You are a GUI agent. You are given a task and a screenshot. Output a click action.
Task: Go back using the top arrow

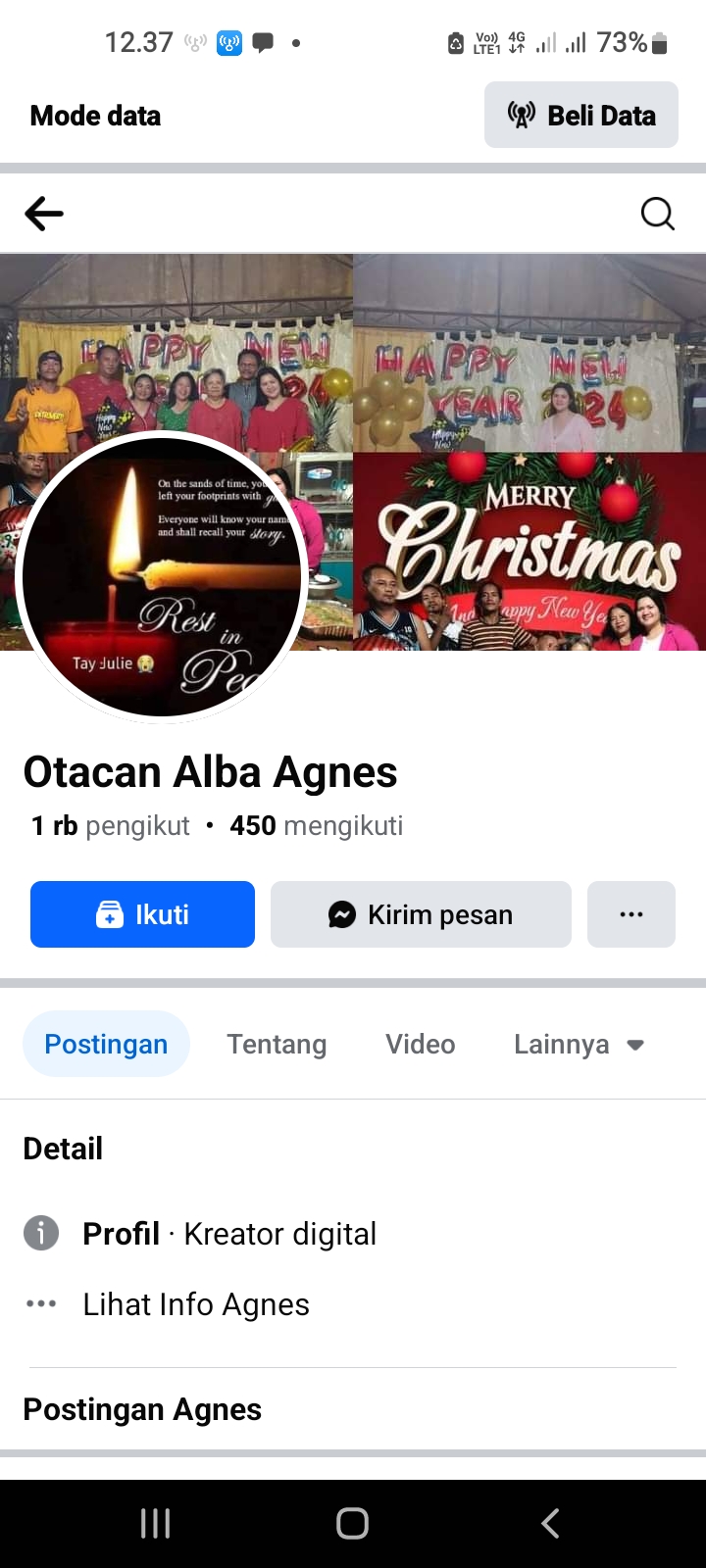pos(44,213)
